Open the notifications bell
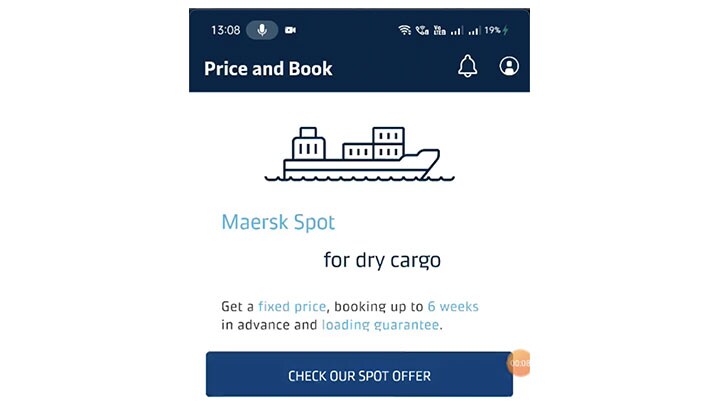This screenshot has width=720, height=405. tap(467, 67)
